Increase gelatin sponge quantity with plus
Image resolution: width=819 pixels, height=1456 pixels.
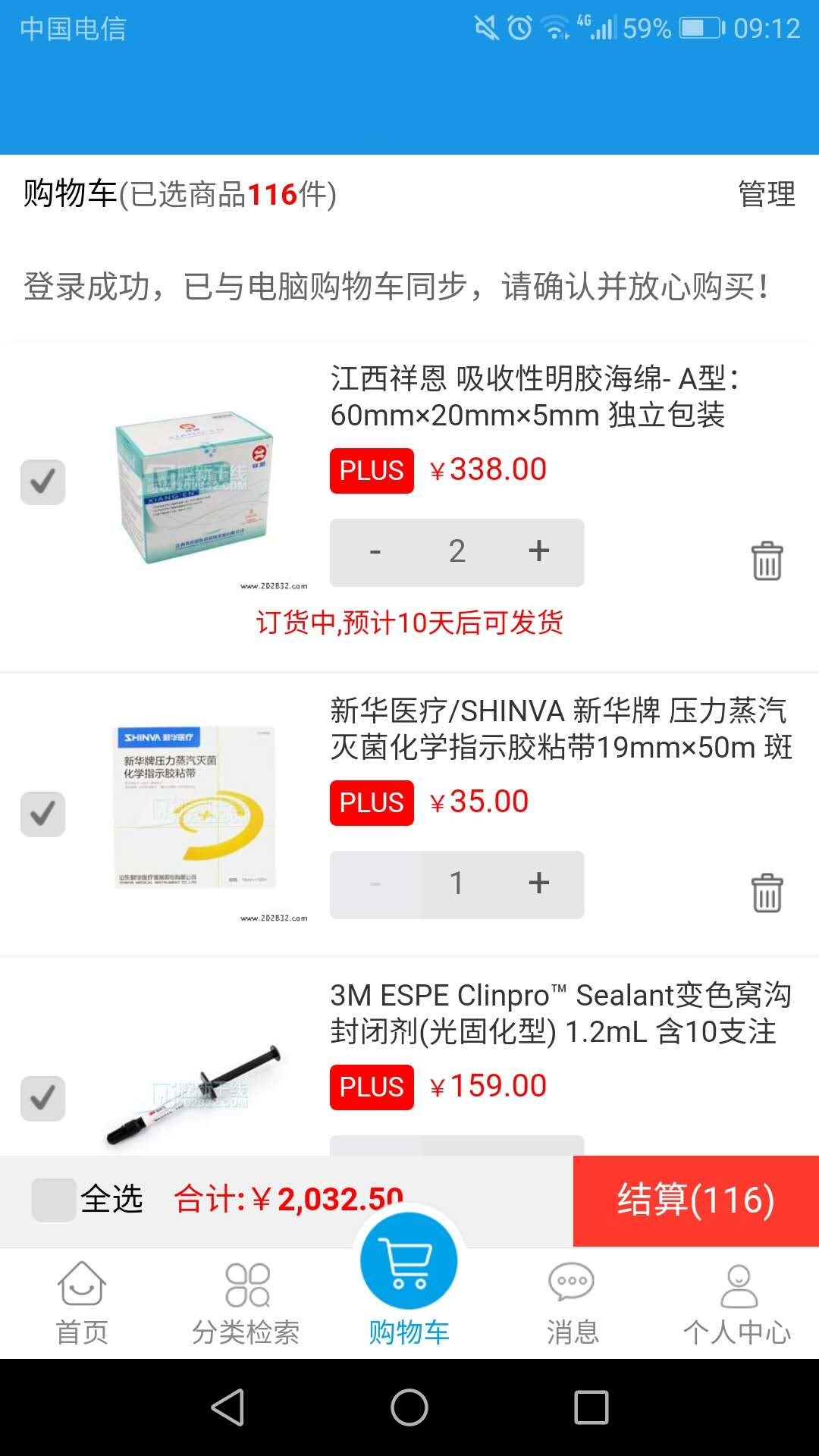[538, 552]
